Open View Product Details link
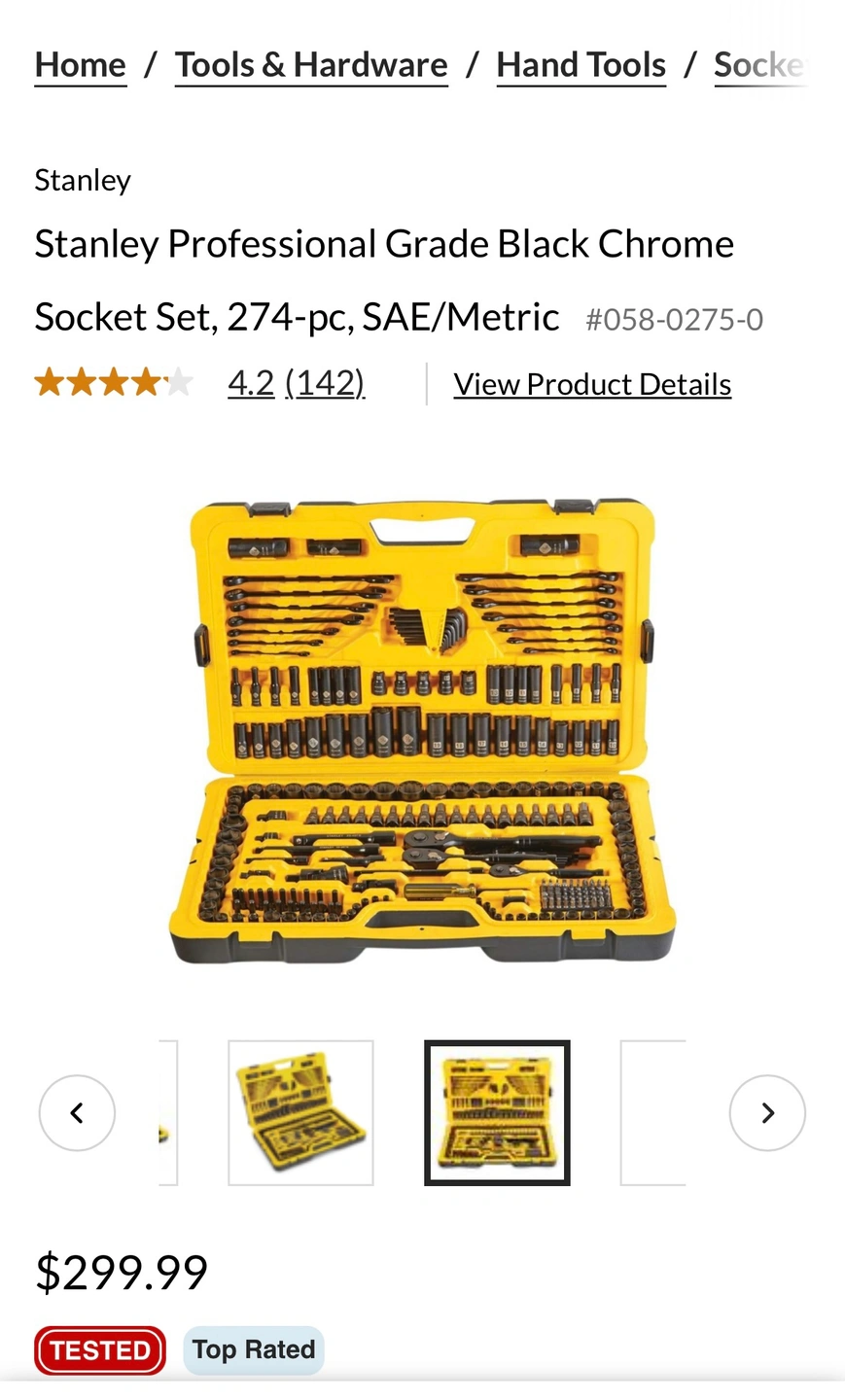845x1400 pixels. (x=592, y=384)
